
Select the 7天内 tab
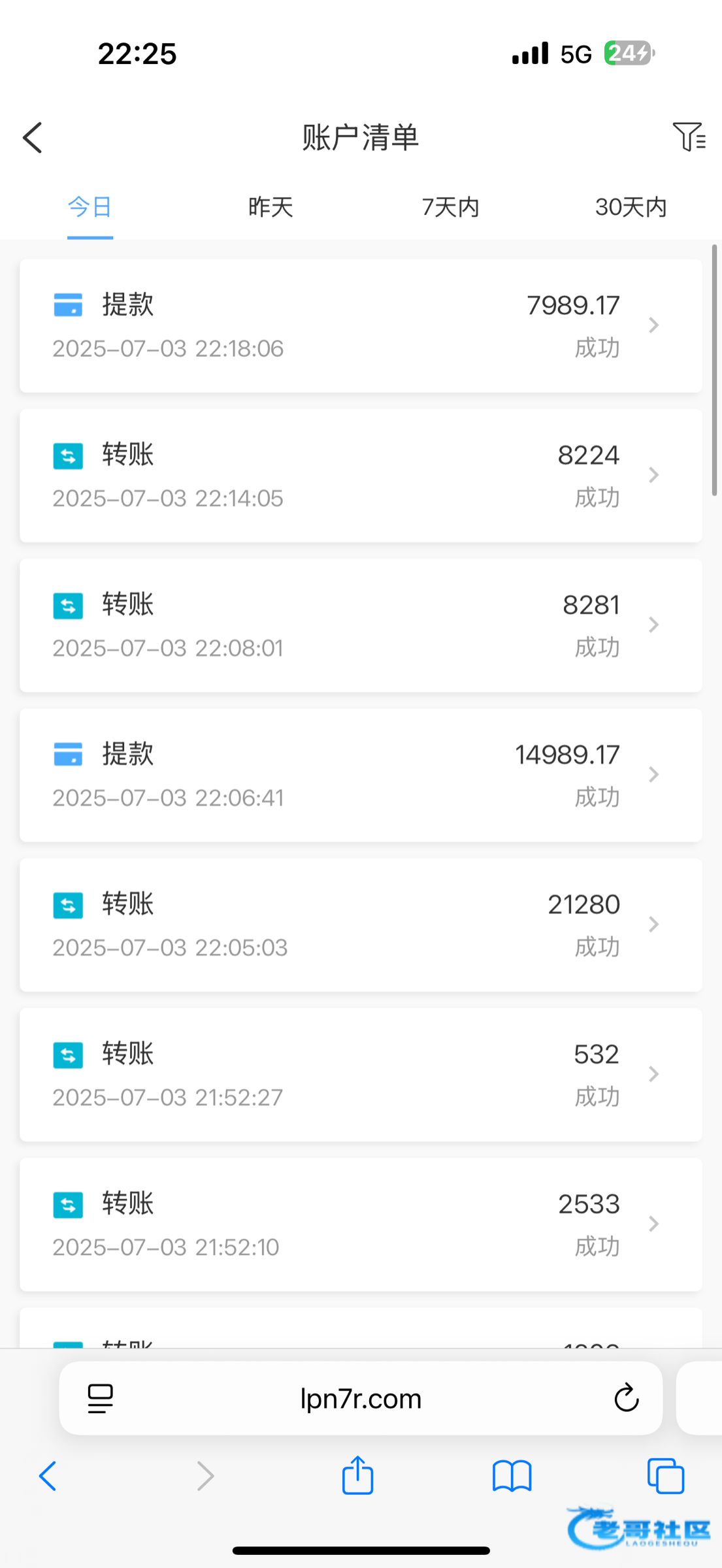[451, 207]
